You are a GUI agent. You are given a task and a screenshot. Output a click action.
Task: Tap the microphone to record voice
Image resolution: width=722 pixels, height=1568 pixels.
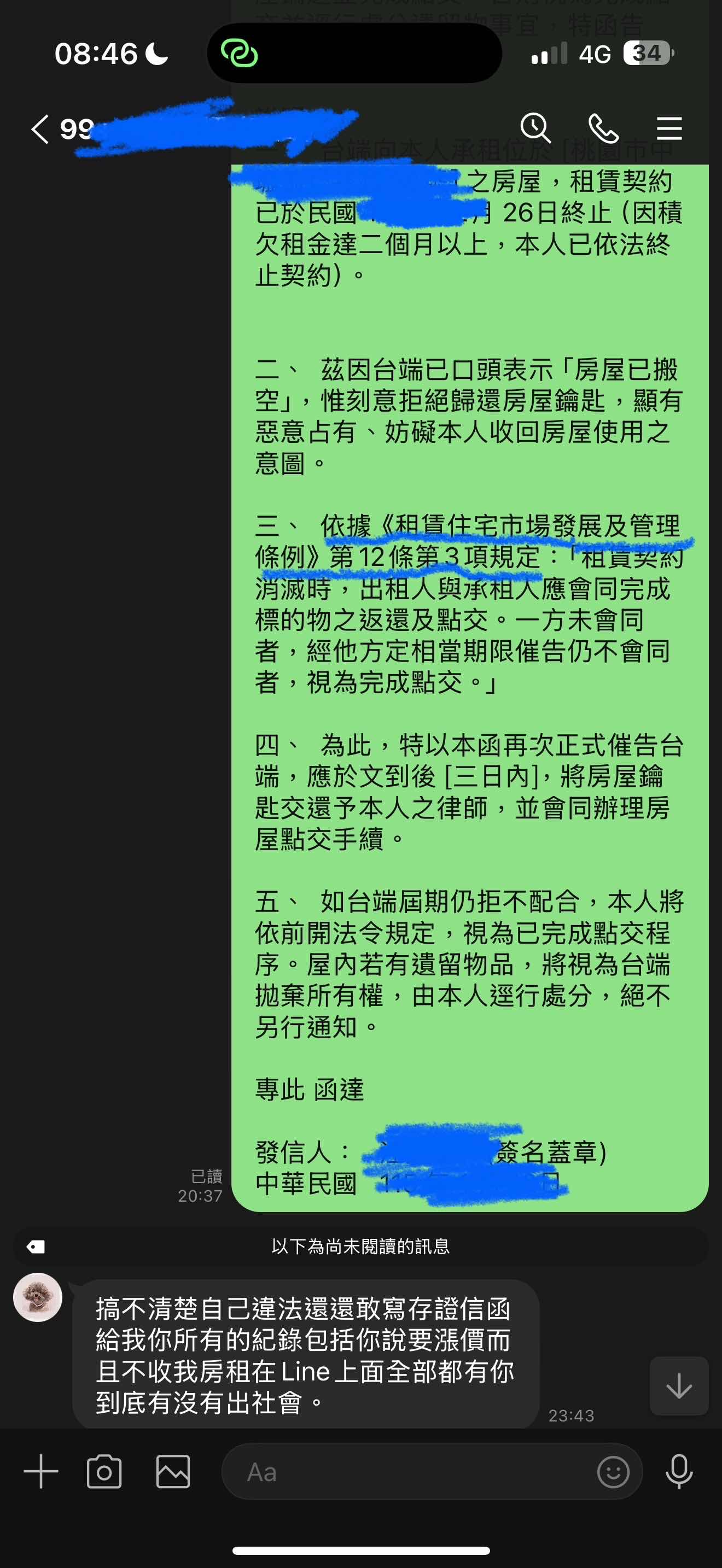tap(679, 1472)
